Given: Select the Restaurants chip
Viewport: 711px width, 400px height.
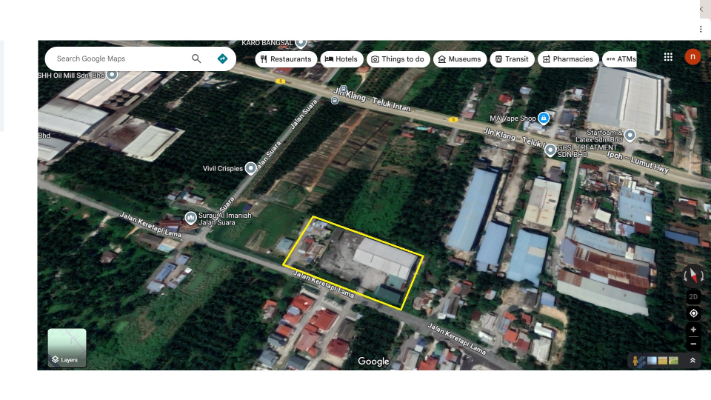Looking at the screenshot, I should [x=286, y=59].
